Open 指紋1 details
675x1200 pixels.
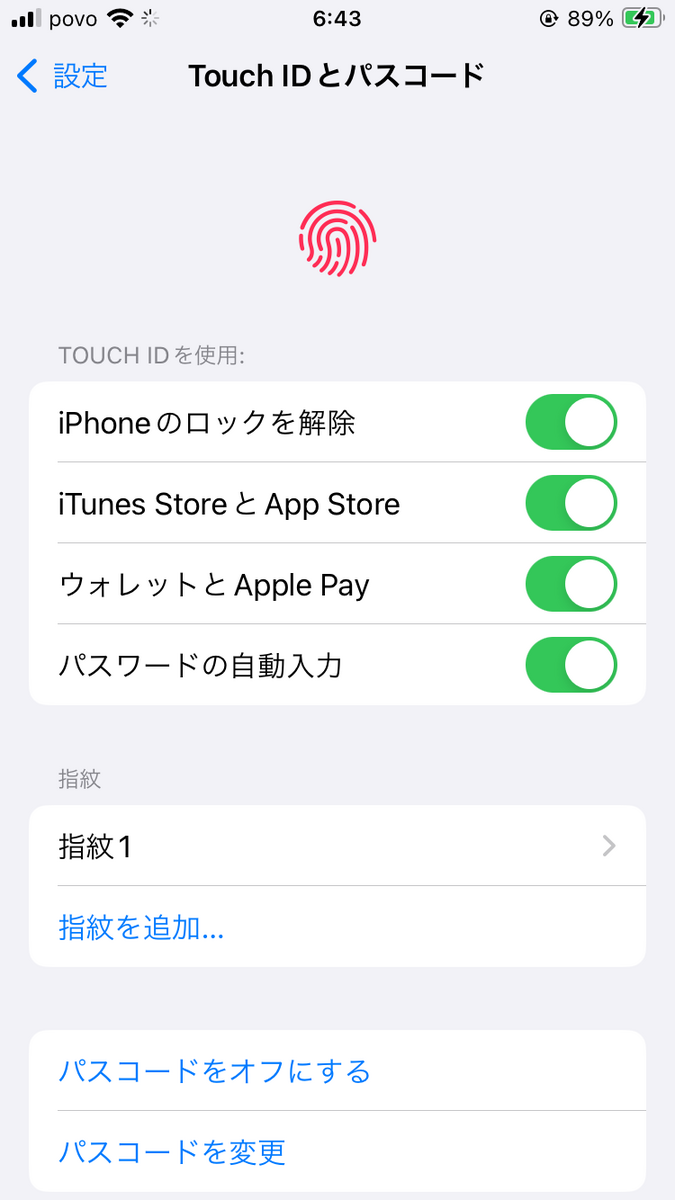click(x=337, y=846)
